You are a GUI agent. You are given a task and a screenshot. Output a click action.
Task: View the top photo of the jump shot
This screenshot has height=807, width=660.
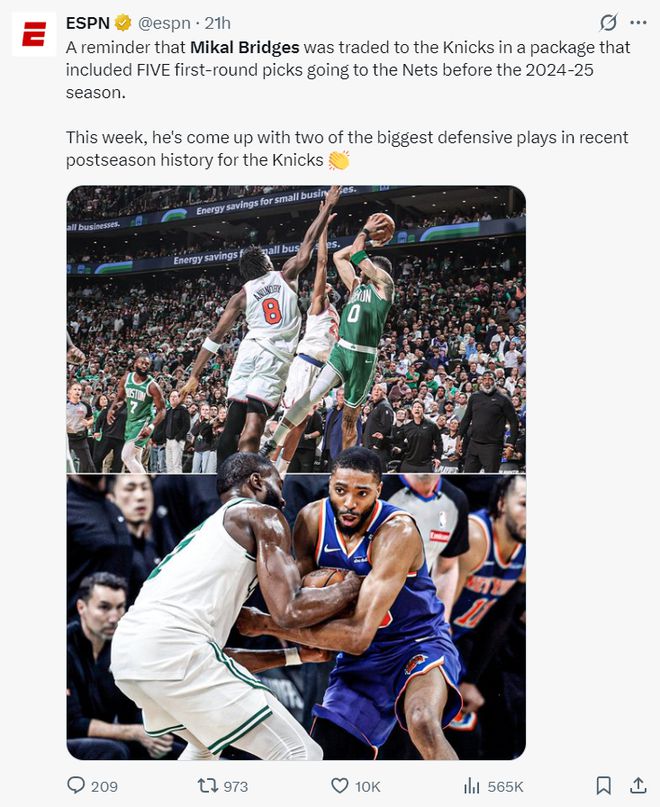point(296,329)
